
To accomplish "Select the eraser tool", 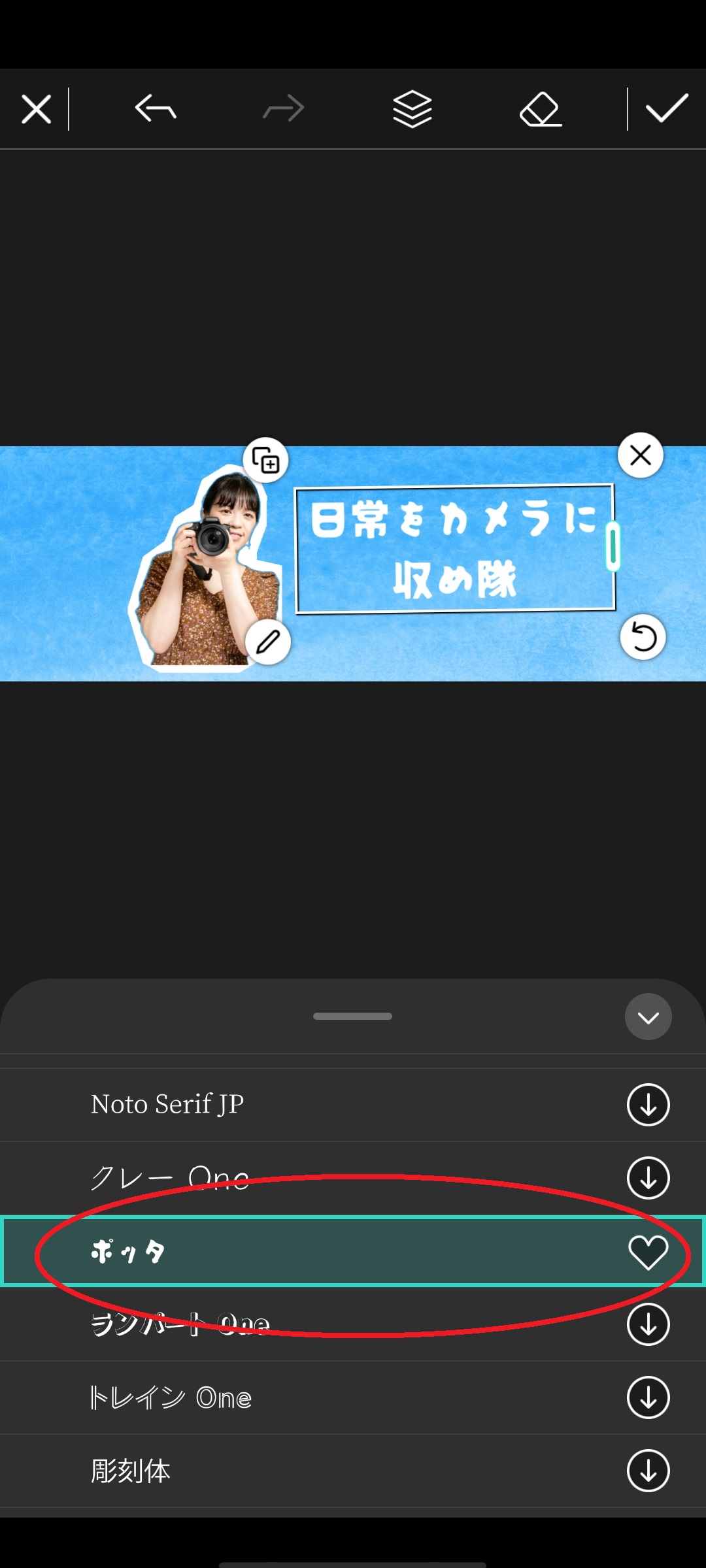I will pyautogui.click(x=540, y=109).
